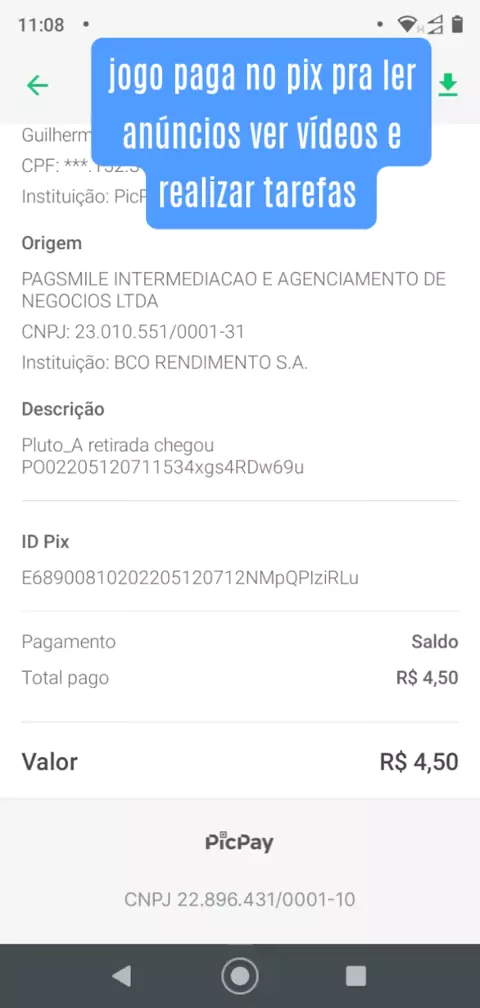480x1008 pixels.
Task: Download the Pix receipt
Action: (x=447, y=85)
